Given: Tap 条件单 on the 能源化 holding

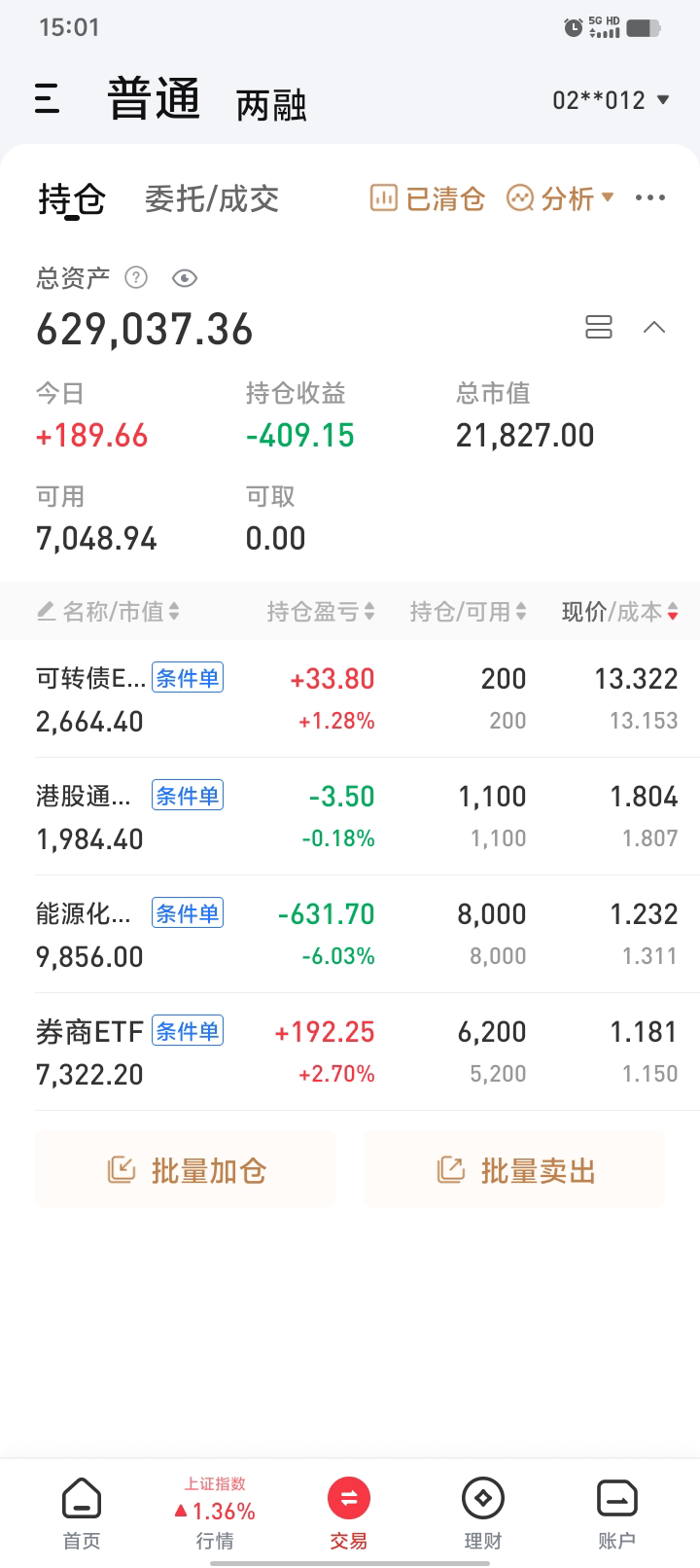Looking at the screenshot, I should [x=188, y=913].
